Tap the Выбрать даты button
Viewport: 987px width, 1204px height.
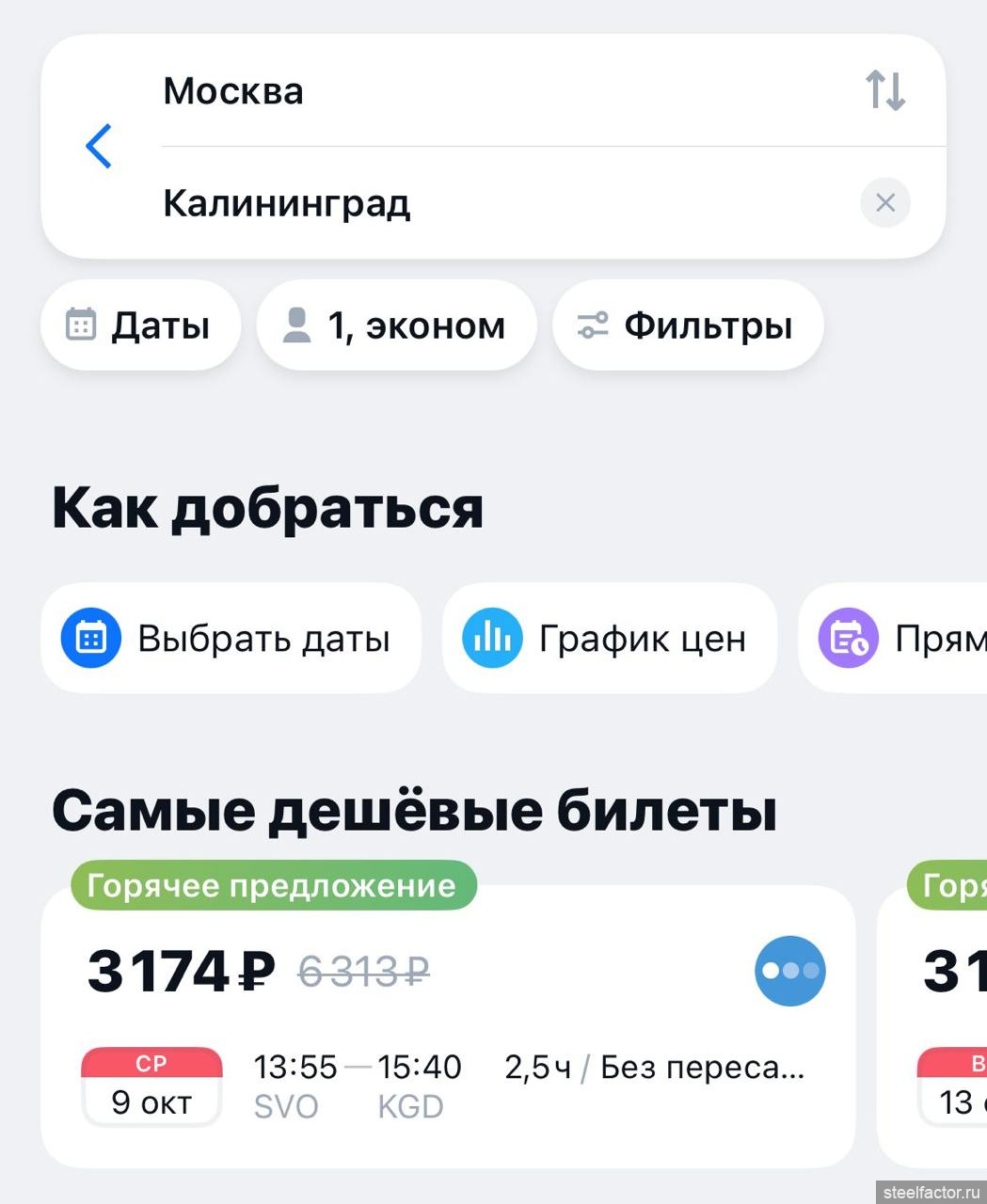point(231,639)
